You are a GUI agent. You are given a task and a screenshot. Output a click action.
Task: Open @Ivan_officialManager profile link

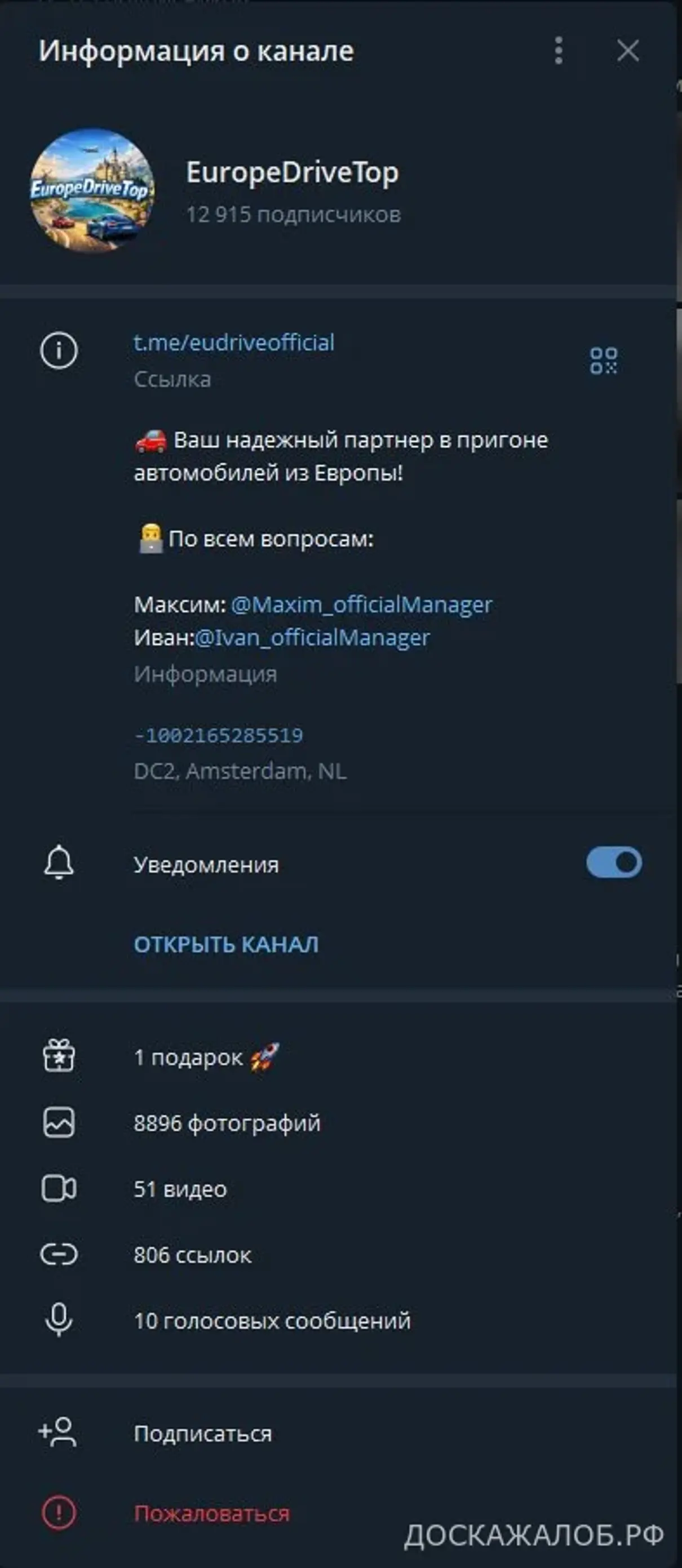tap(312, 637)
